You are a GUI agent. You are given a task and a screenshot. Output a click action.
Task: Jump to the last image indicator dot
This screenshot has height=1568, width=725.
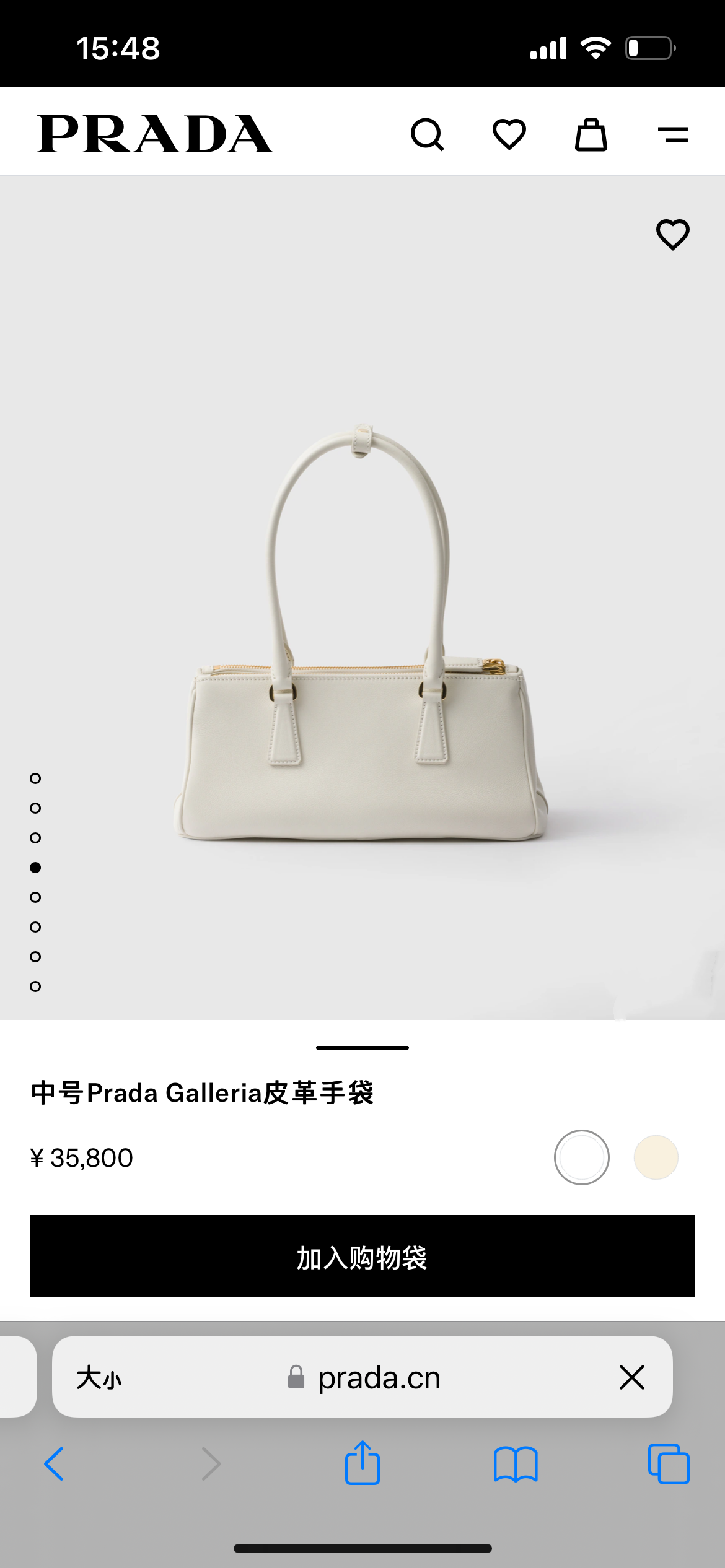35,987
